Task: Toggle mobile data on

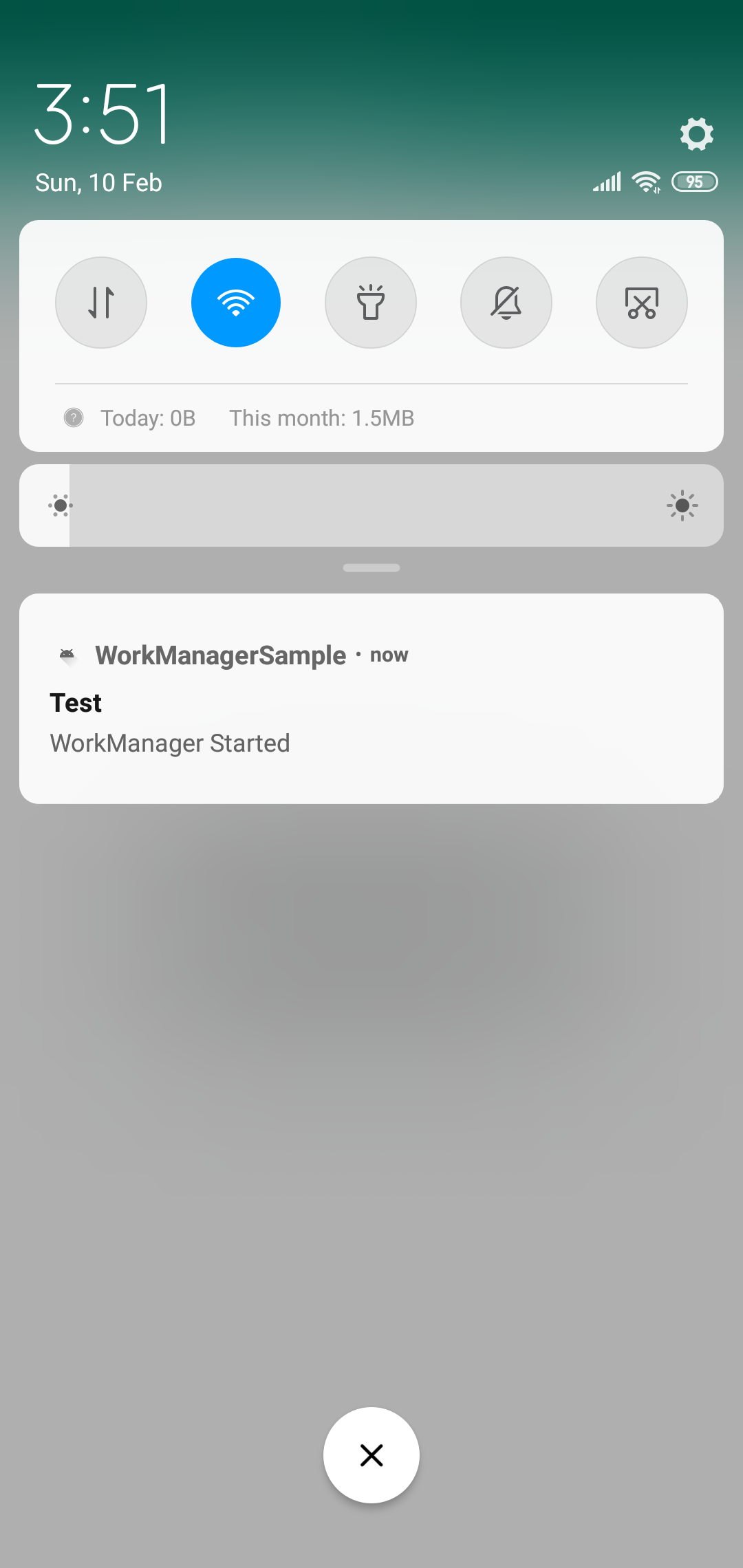Action: tap(101, 303)
